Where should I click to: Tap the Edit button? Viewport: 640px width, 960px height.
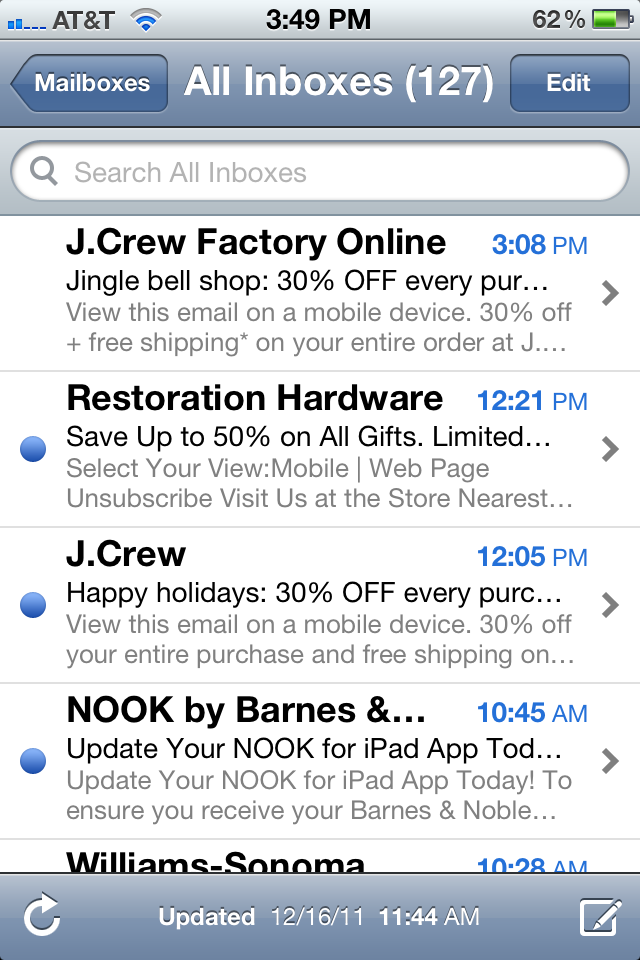567,83
